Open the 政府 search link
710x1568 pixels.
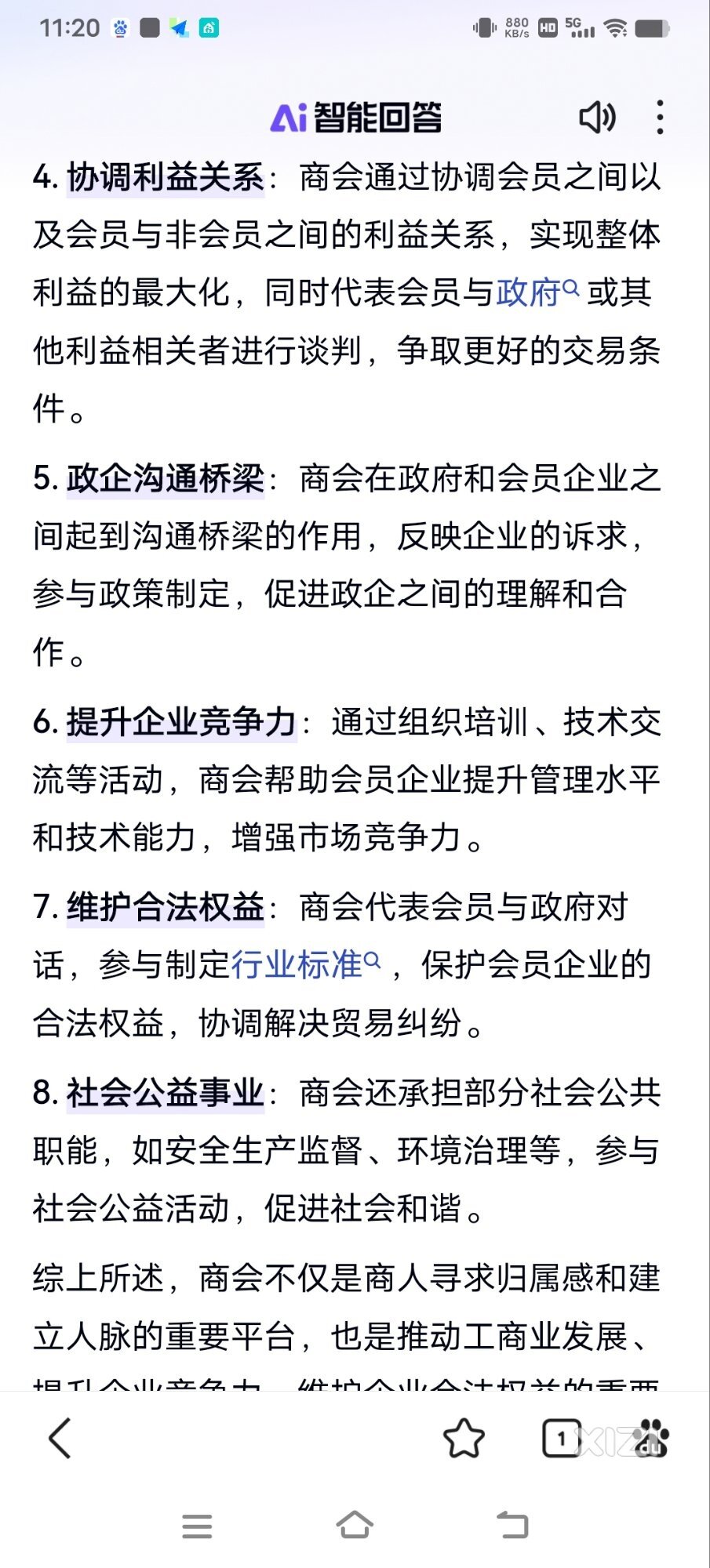point(537,292)
